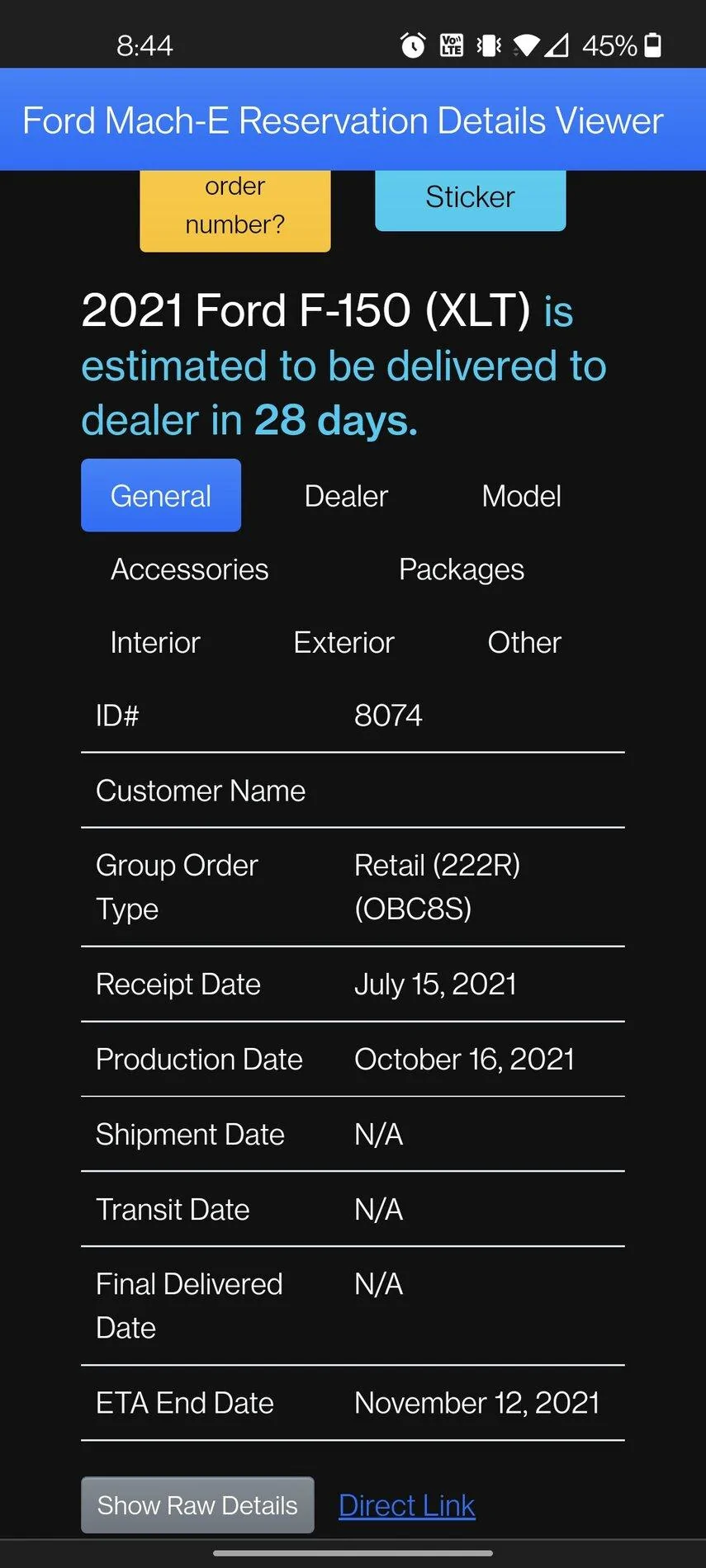Image resolution: width=706 pixels, height=1568 pixels.
Task: View the Packages tab
Action: 462,569
